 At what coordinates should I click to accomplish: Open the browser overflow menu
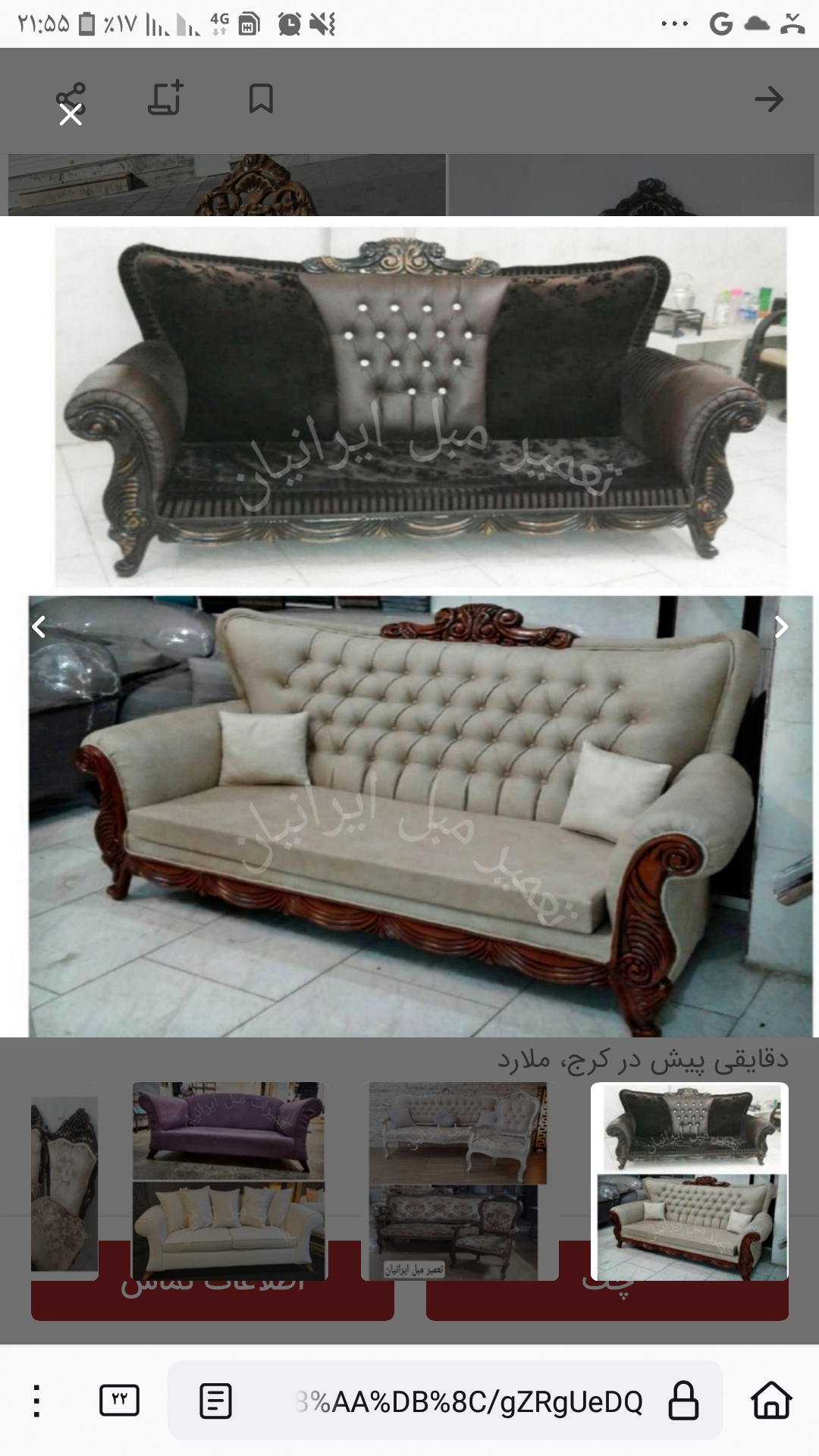coord(36,1401)
